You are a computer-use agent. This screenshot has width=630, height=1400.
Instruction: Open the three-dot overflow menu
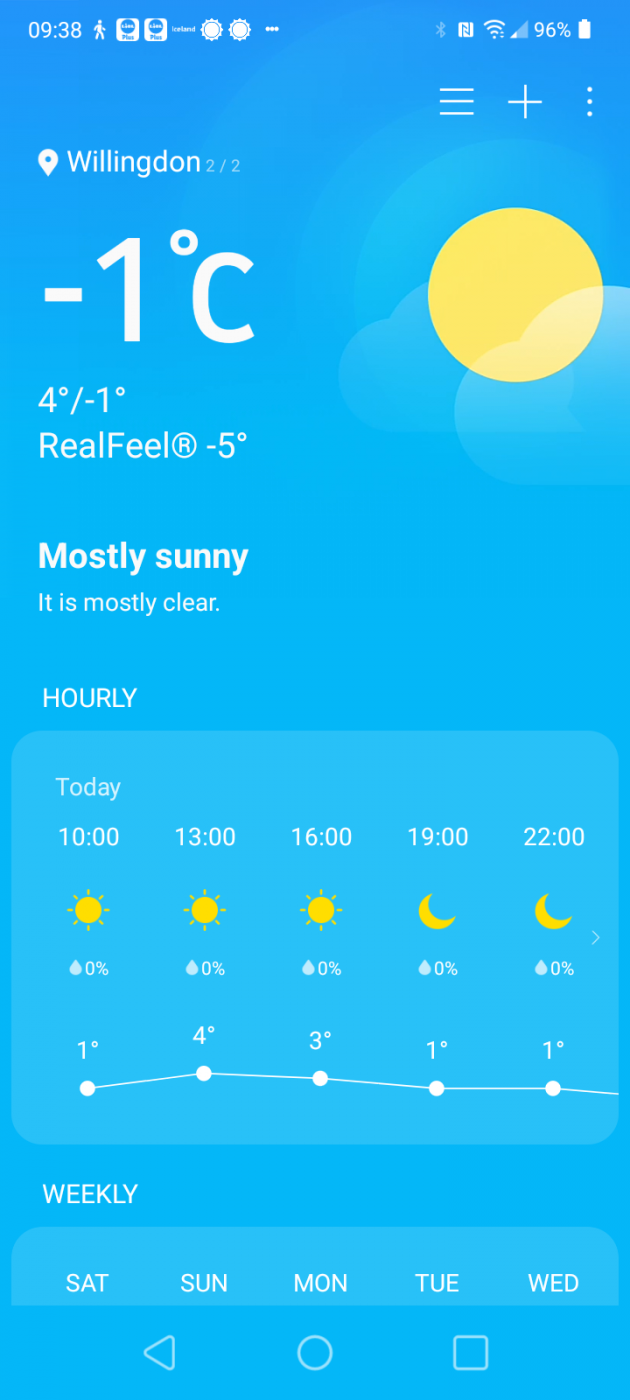coord(590,102)
